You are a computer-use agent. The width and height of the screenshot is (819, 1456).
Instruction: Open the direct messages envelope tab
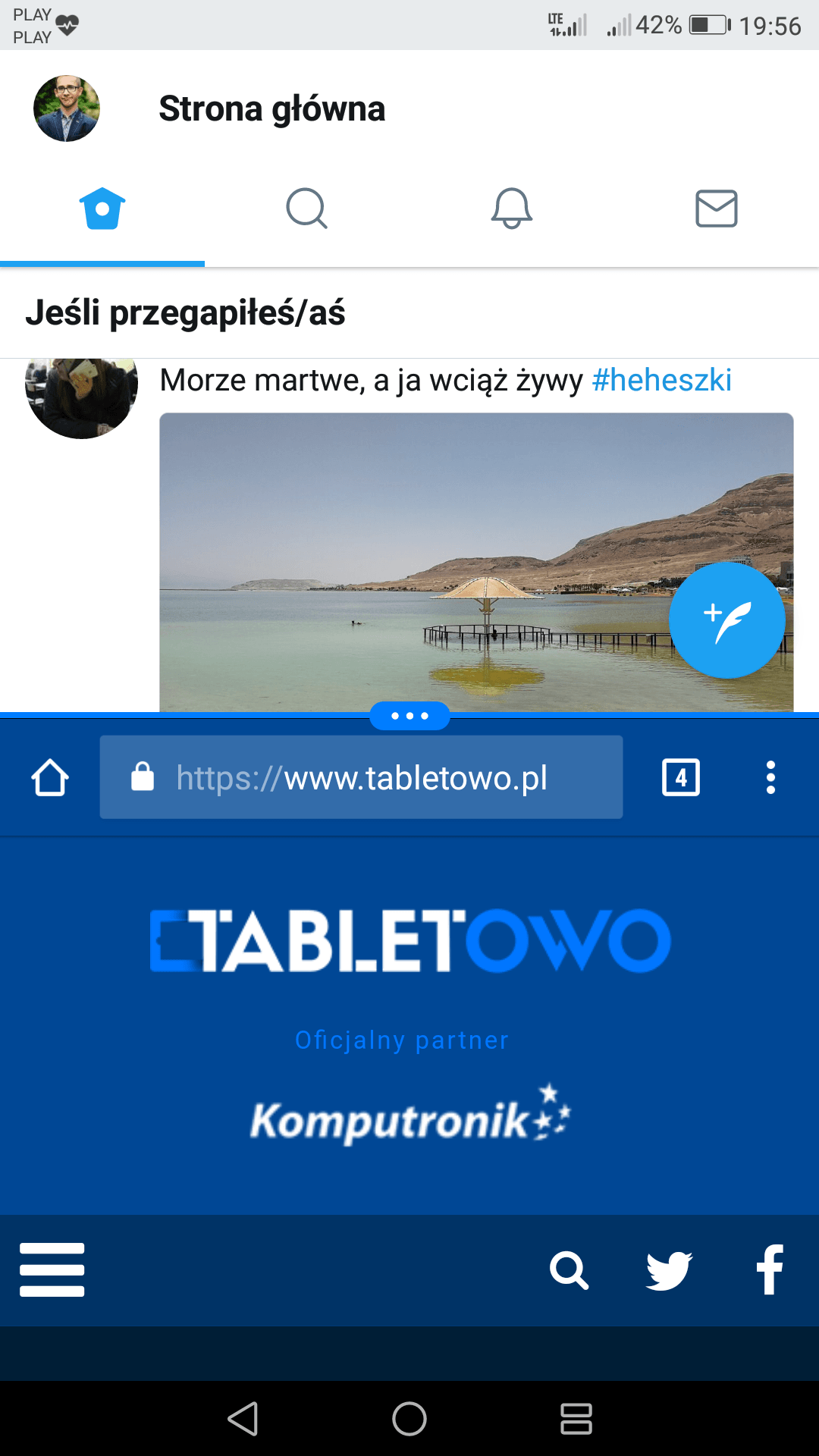pos(717,209)
